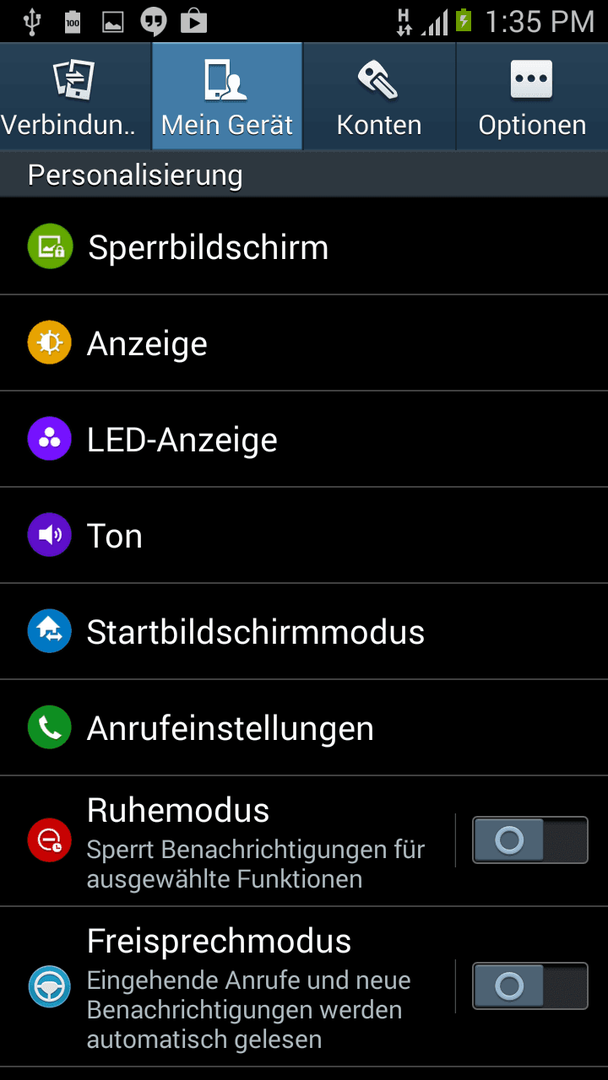Open Sperrbildschirm settings

pyautogui.click(x=304, y=247)
